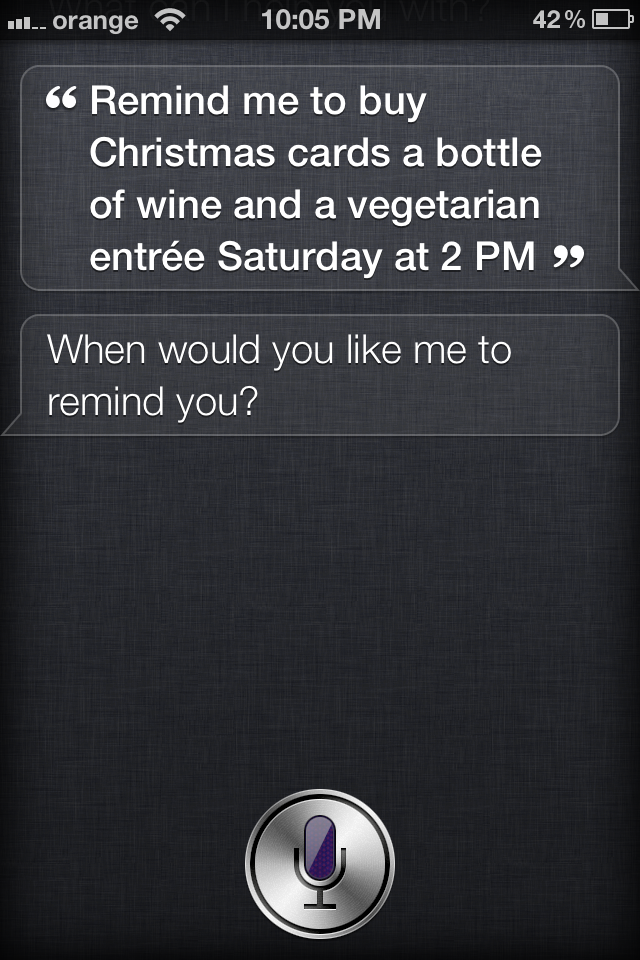Tap the quoted reminder request bubble to edit

point(320,178)
